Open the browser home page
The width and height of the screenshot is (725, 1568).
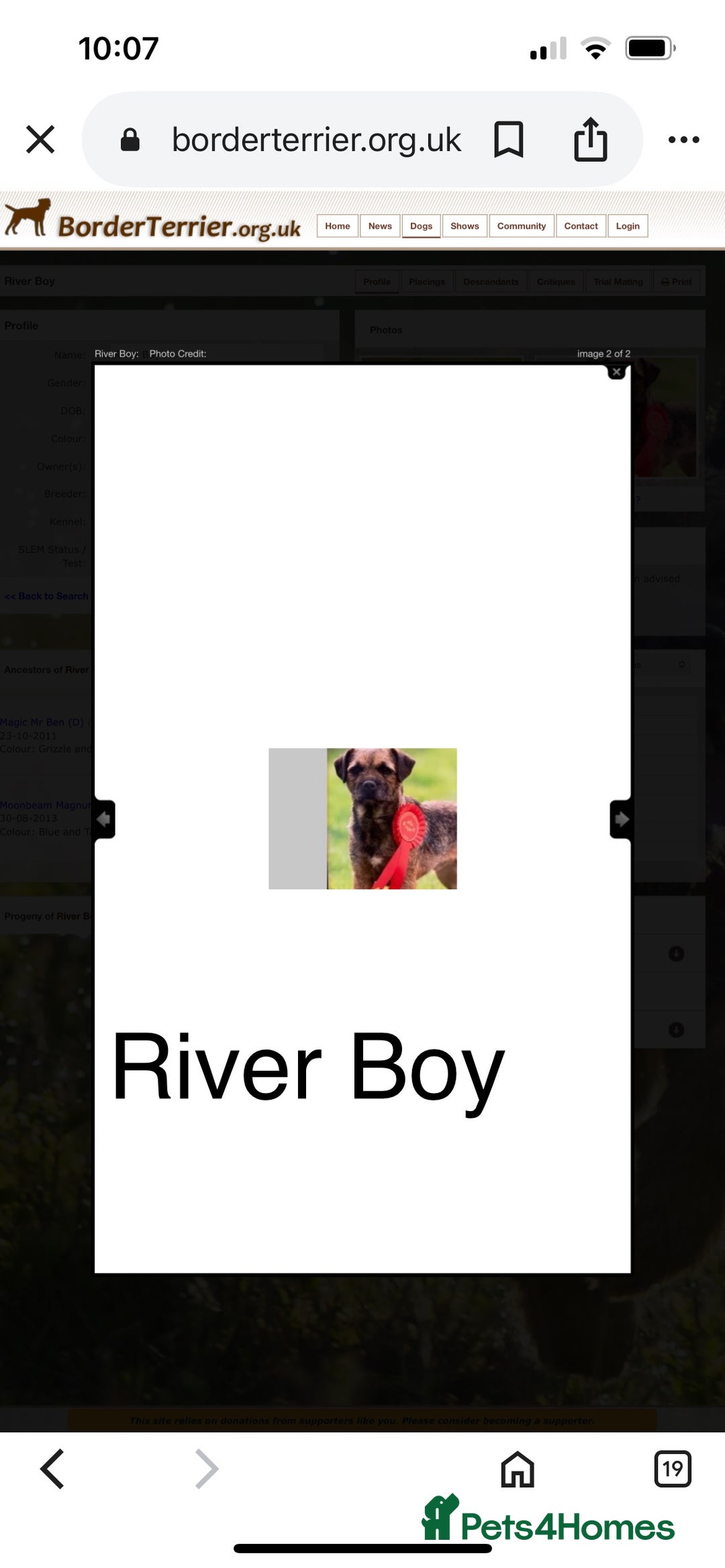518,1469
